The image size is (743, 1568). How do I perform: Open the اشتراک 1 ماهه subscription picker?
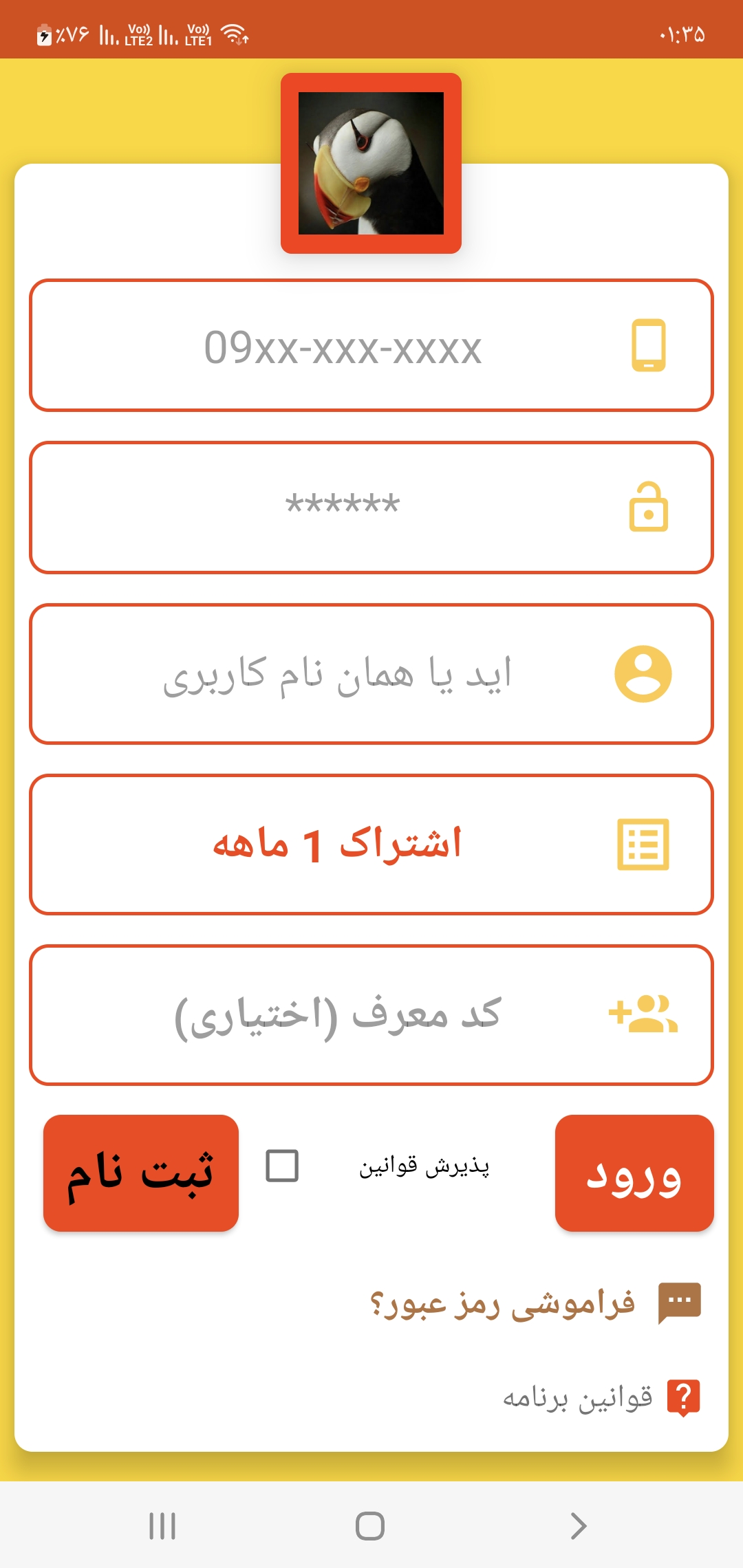click(337, 845)
